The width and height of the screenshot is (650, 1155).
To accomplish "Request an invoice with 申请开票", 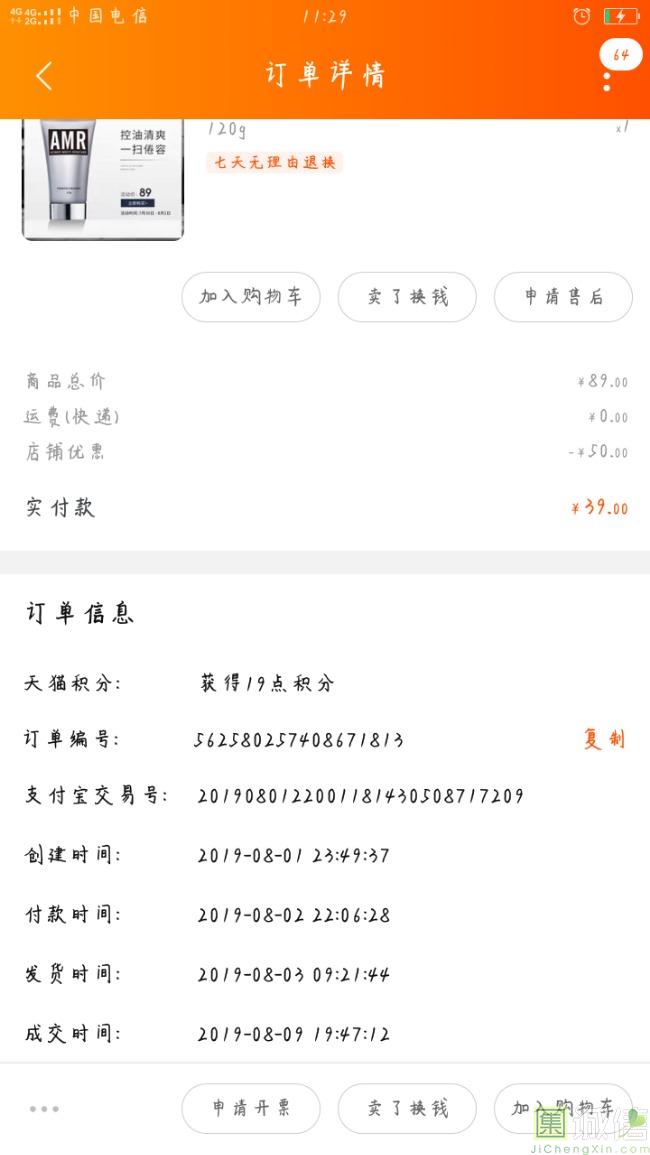I will [x=251, y=1108].
